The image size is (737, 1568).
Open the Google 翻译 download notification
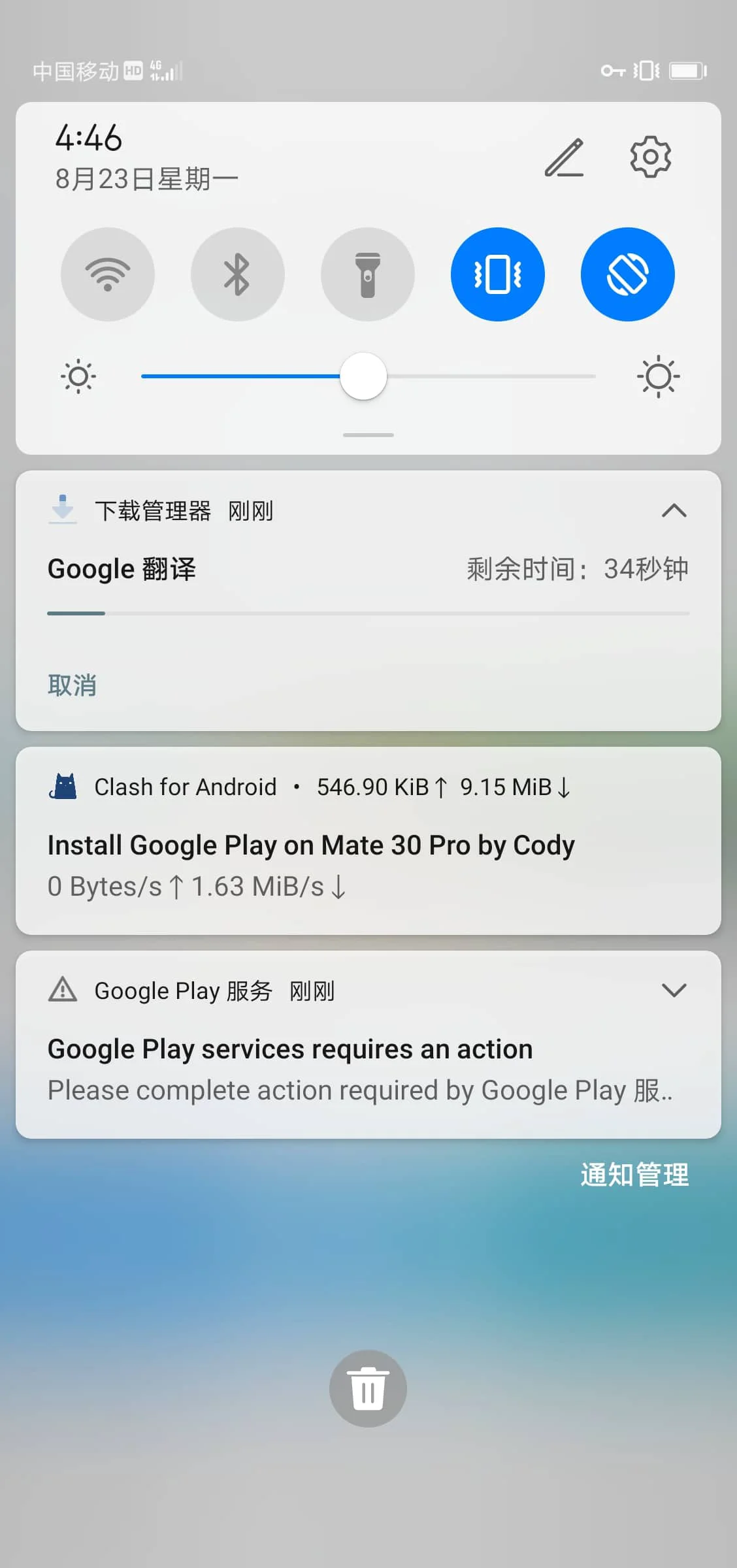point(368,588)
